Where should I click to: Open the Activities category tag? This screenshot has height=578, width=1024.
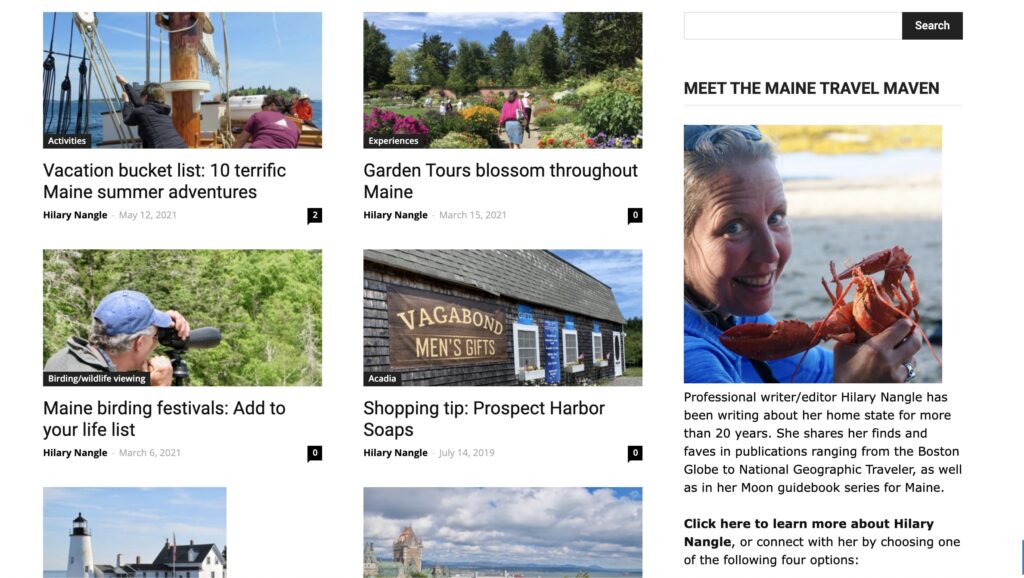67,141
